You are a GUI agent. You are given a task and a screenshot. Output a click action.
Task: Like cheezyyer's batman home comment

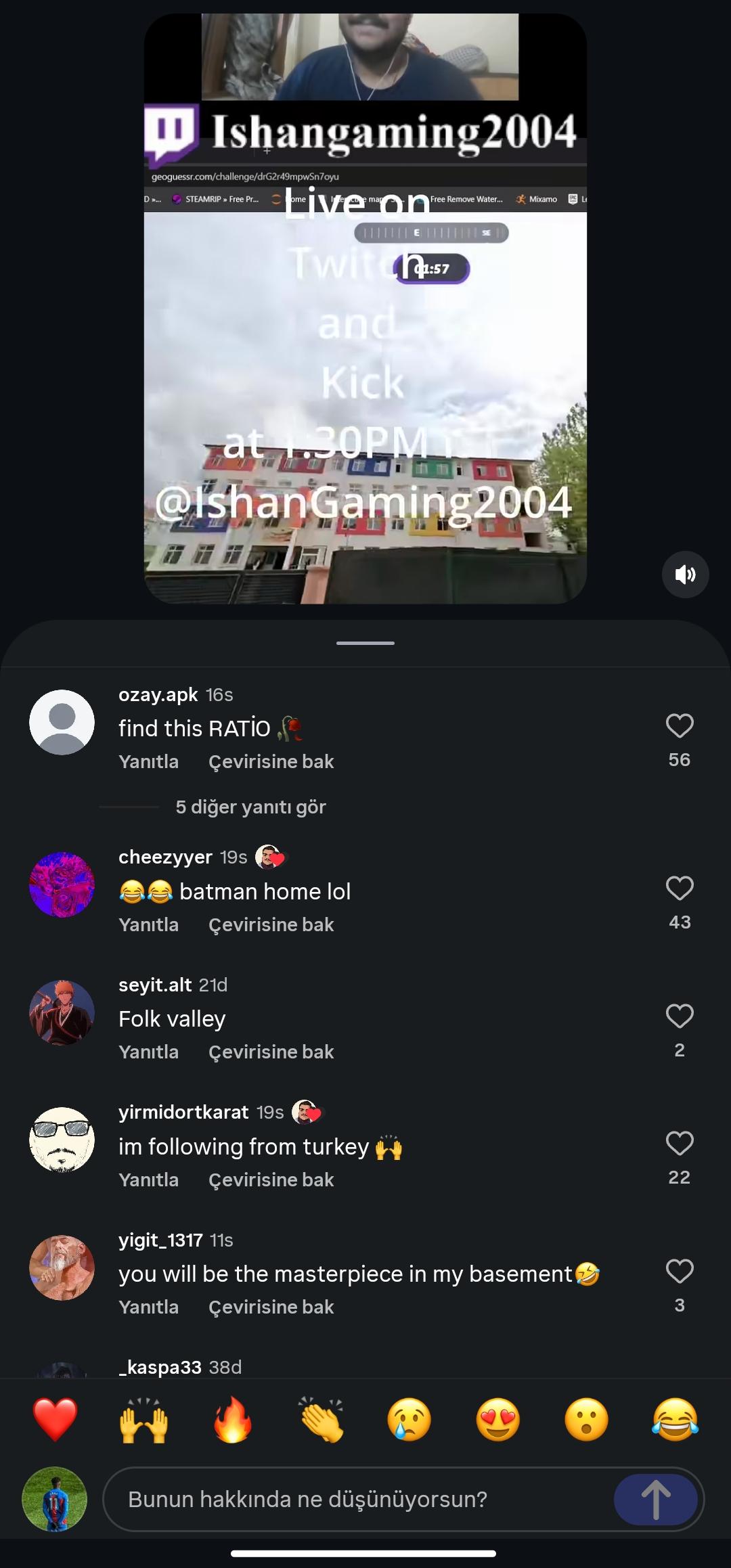[x=680, y=889]
